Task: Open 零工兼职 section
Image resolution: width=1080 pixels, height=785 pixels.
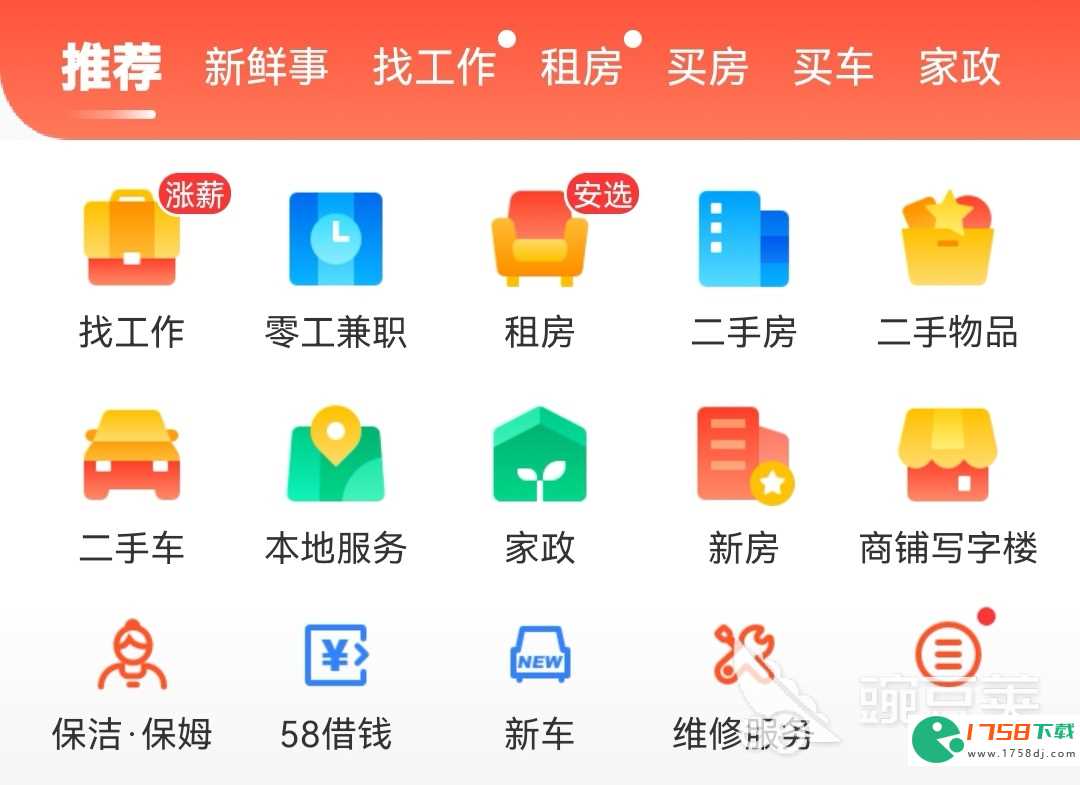Action: 336,240
